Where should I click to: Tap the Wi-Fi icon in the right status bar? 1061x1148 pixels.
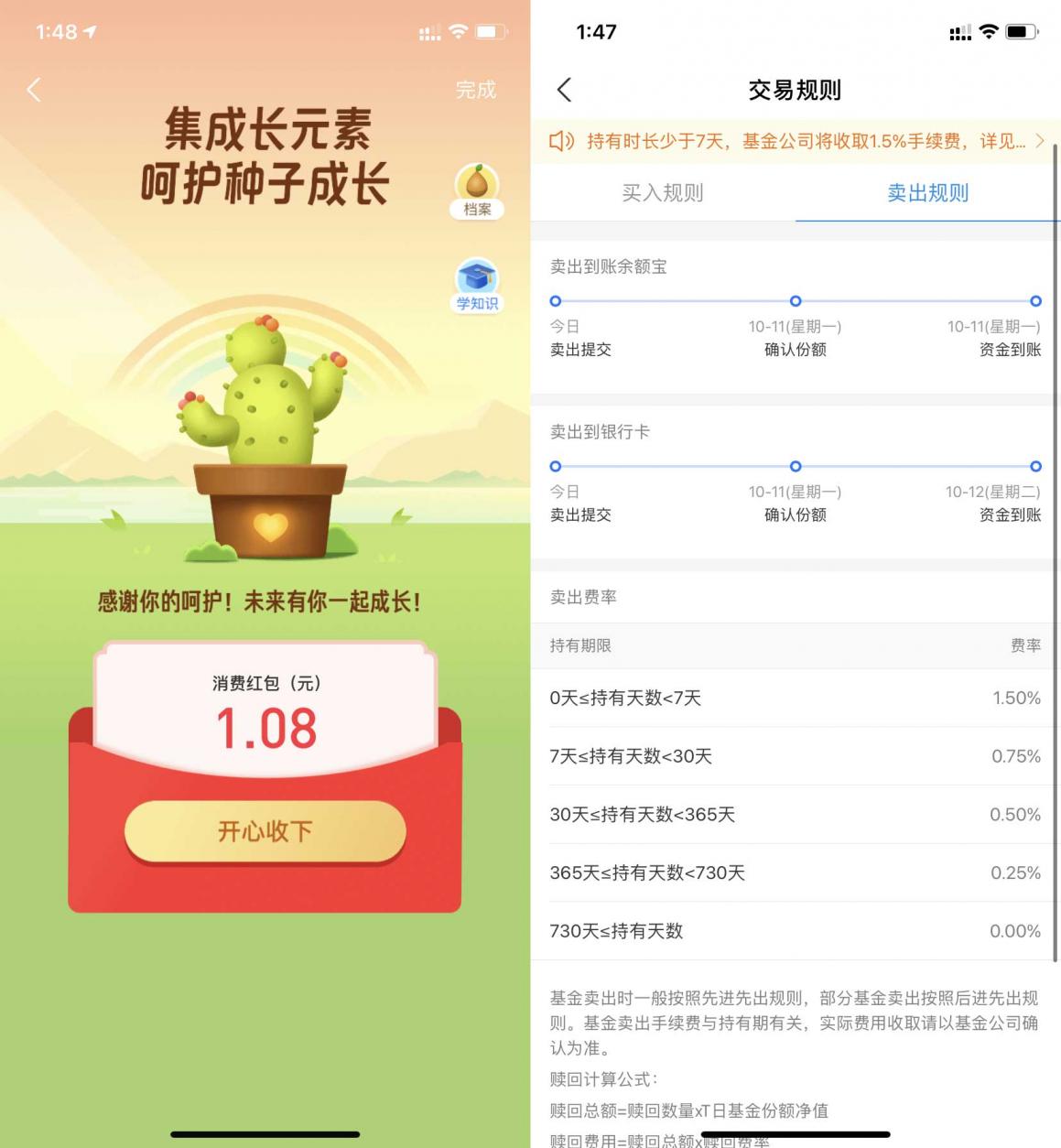click(988, 30)
